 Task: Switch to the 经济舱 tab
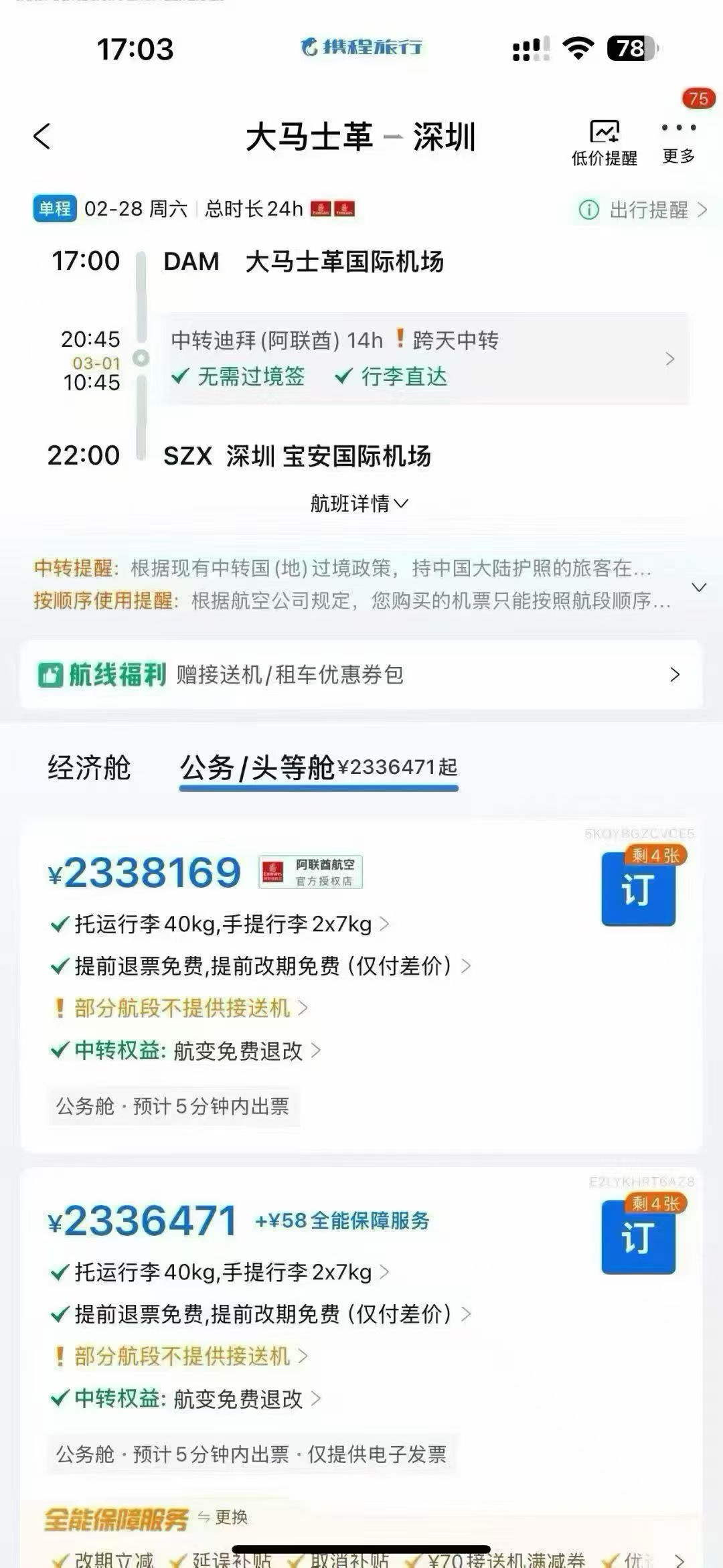[x=89, y=767]
